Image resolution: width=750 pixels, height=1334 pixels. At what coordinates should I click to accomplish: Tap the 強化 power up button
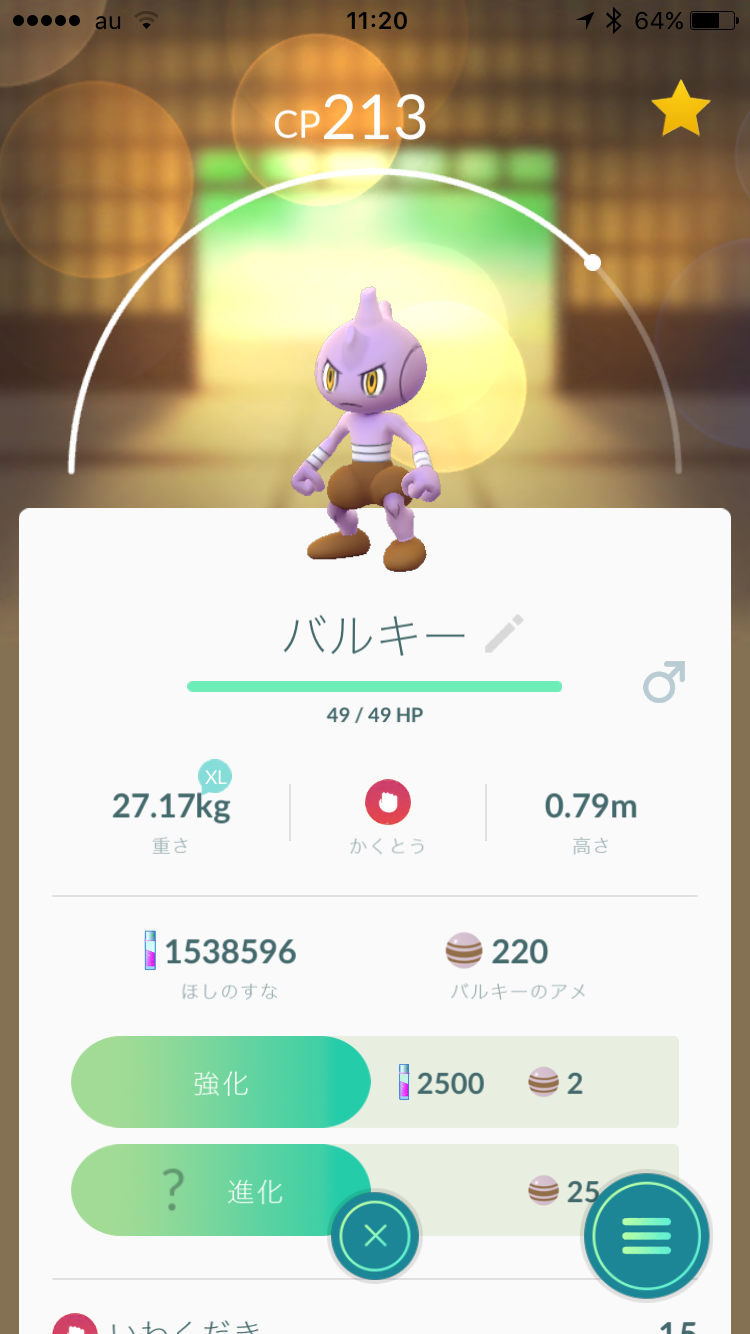click(x=221, y=1083)
